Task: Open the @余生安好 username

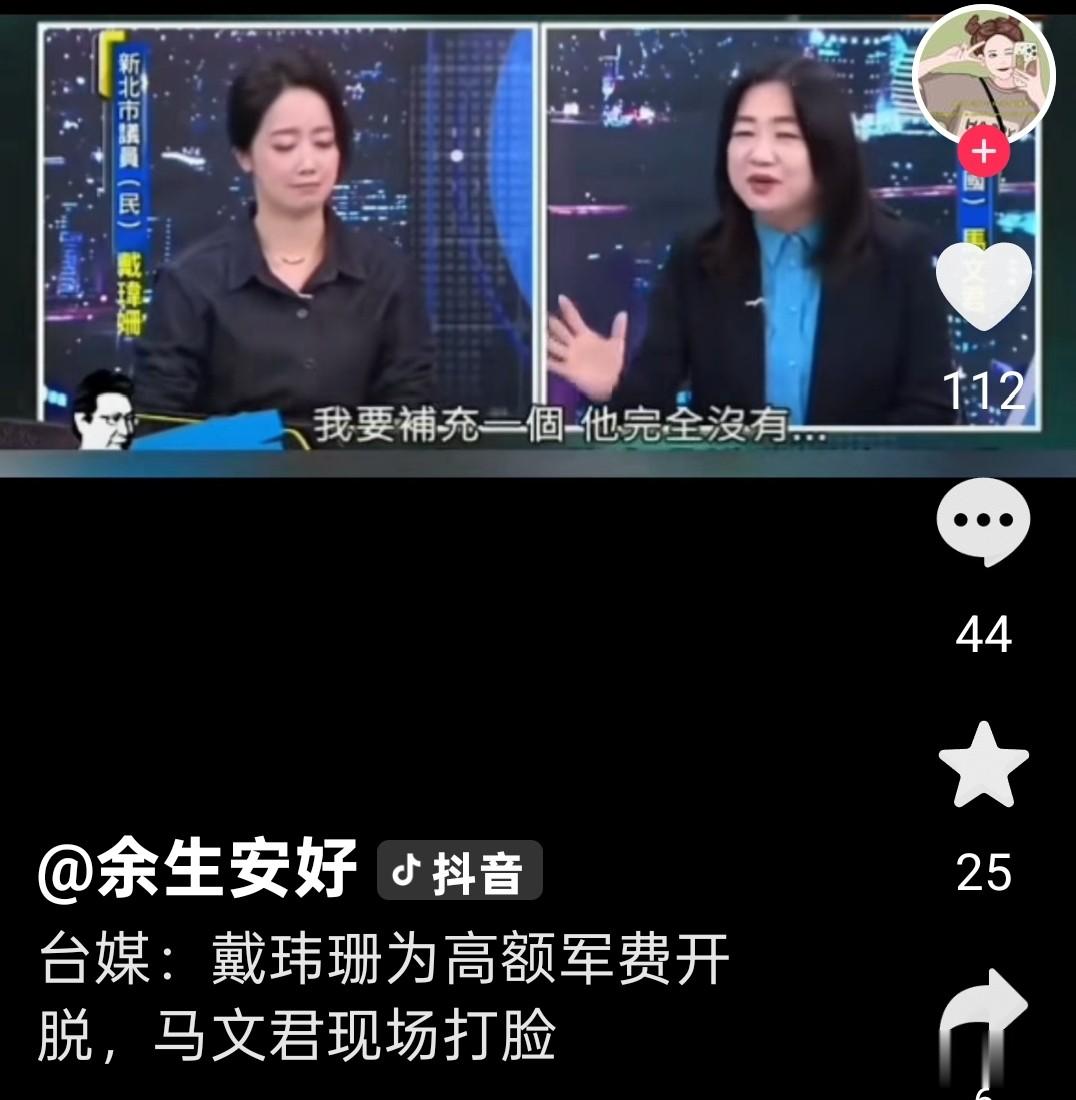Action: tap(197, 869)
